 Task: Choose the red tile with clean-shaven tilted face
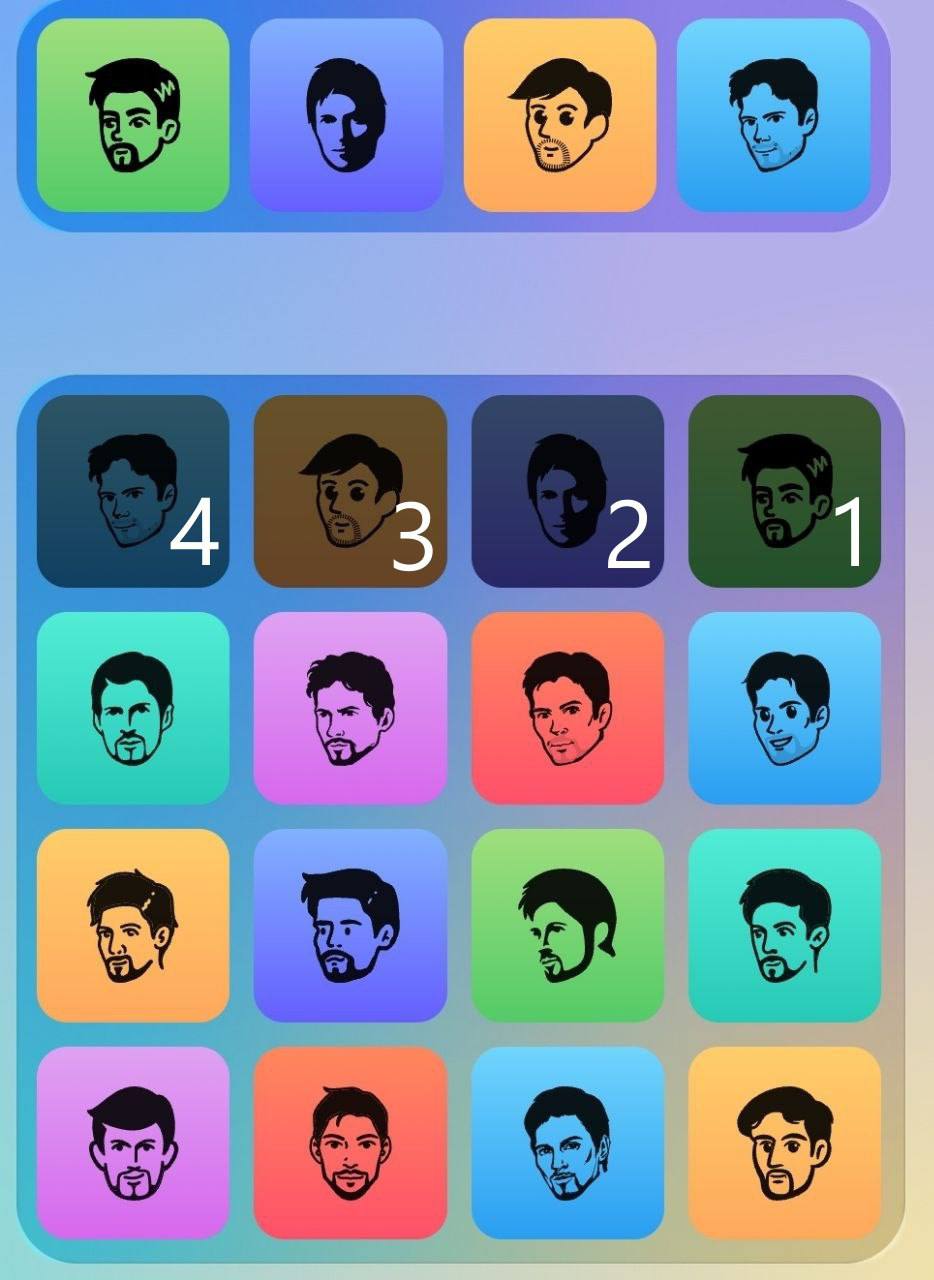(567, 708)
